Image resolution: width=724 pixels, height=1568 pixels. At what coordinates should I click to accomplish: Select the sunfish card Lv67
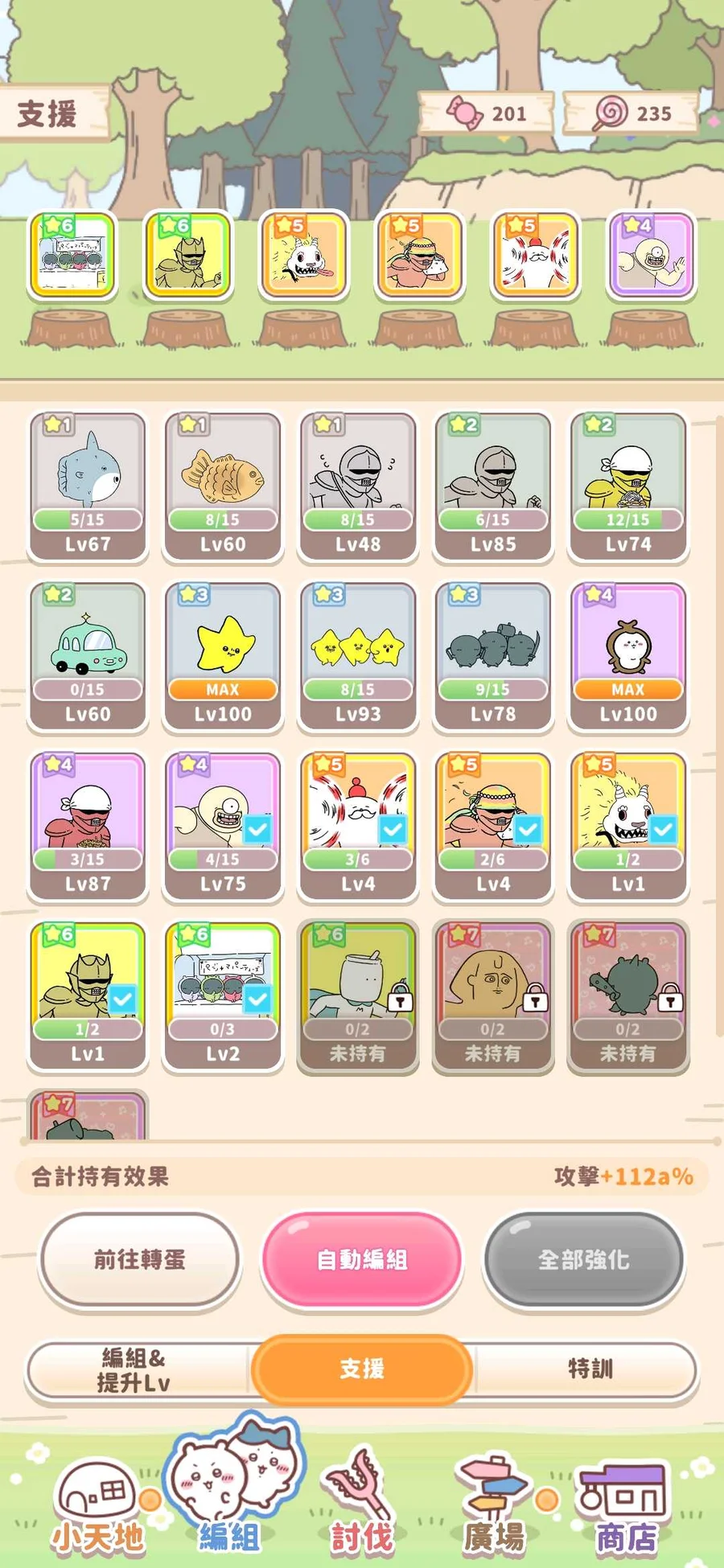pyautogui.click(x=88, y=487)
